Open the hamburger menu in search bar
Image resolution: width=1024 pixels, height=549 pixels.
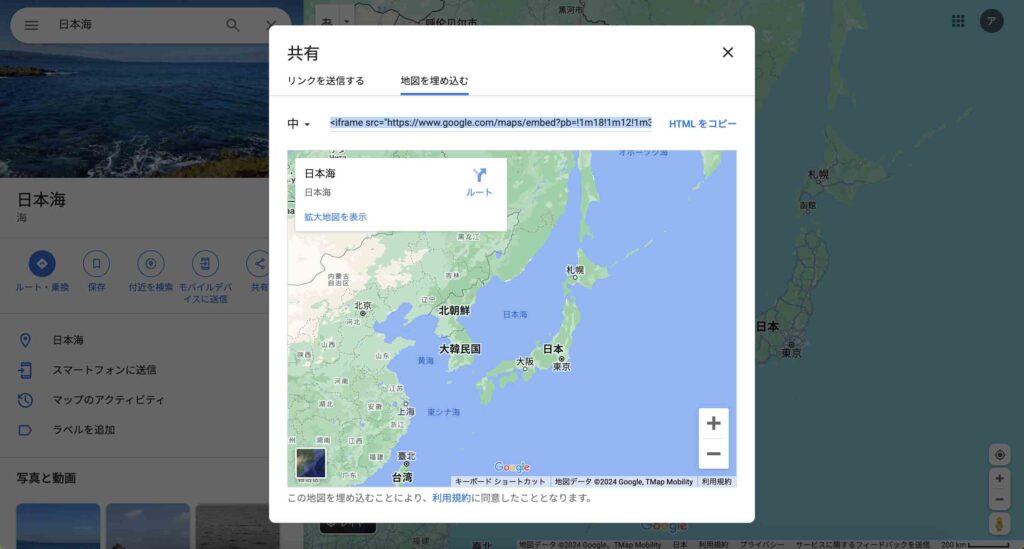31,24
